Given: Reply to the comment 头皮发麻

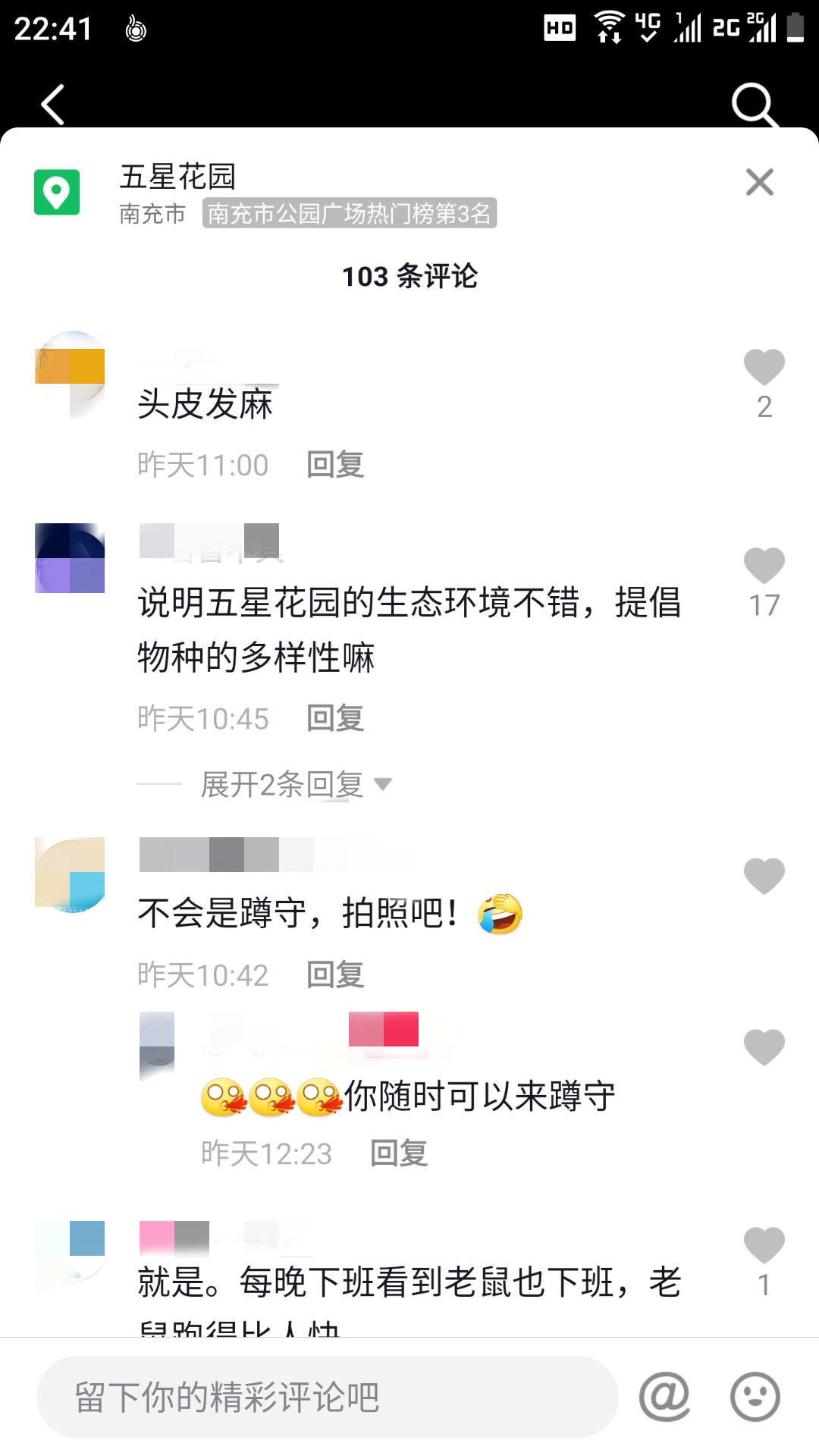Looking at the screenshot, I should click(x=335, y=465).
